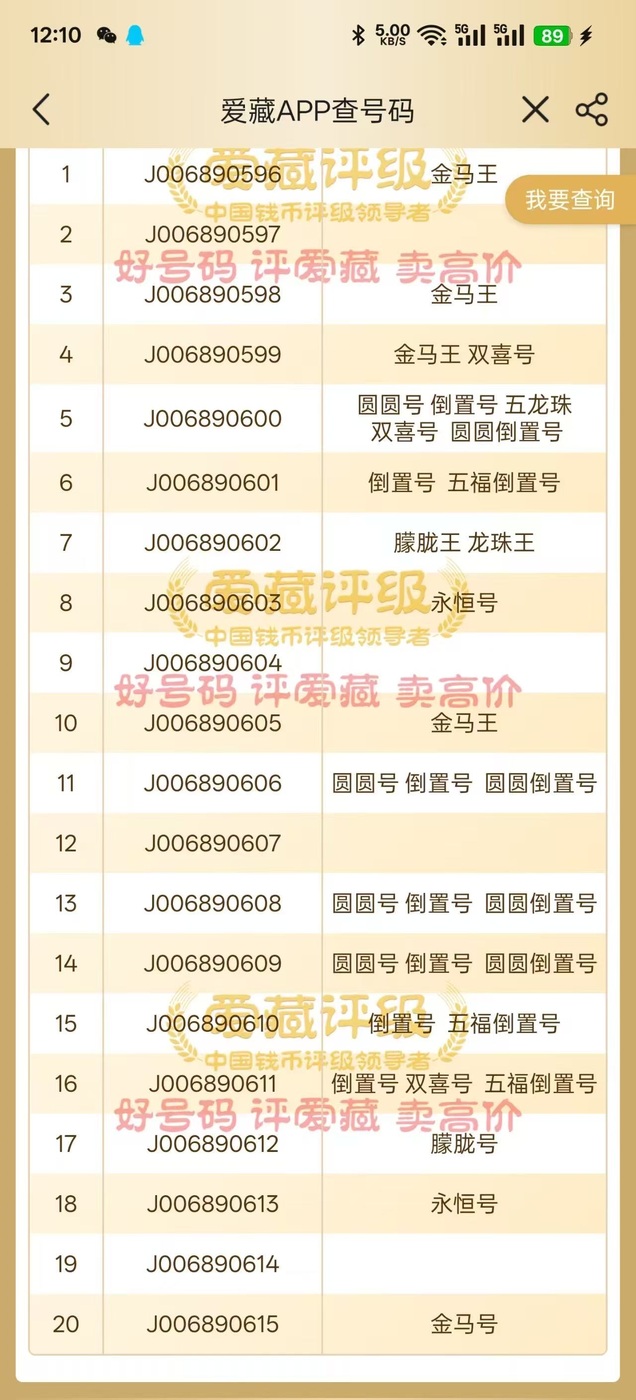Tap the 我要查询 button
This screenshot has width=636, height=1400.
570,200
